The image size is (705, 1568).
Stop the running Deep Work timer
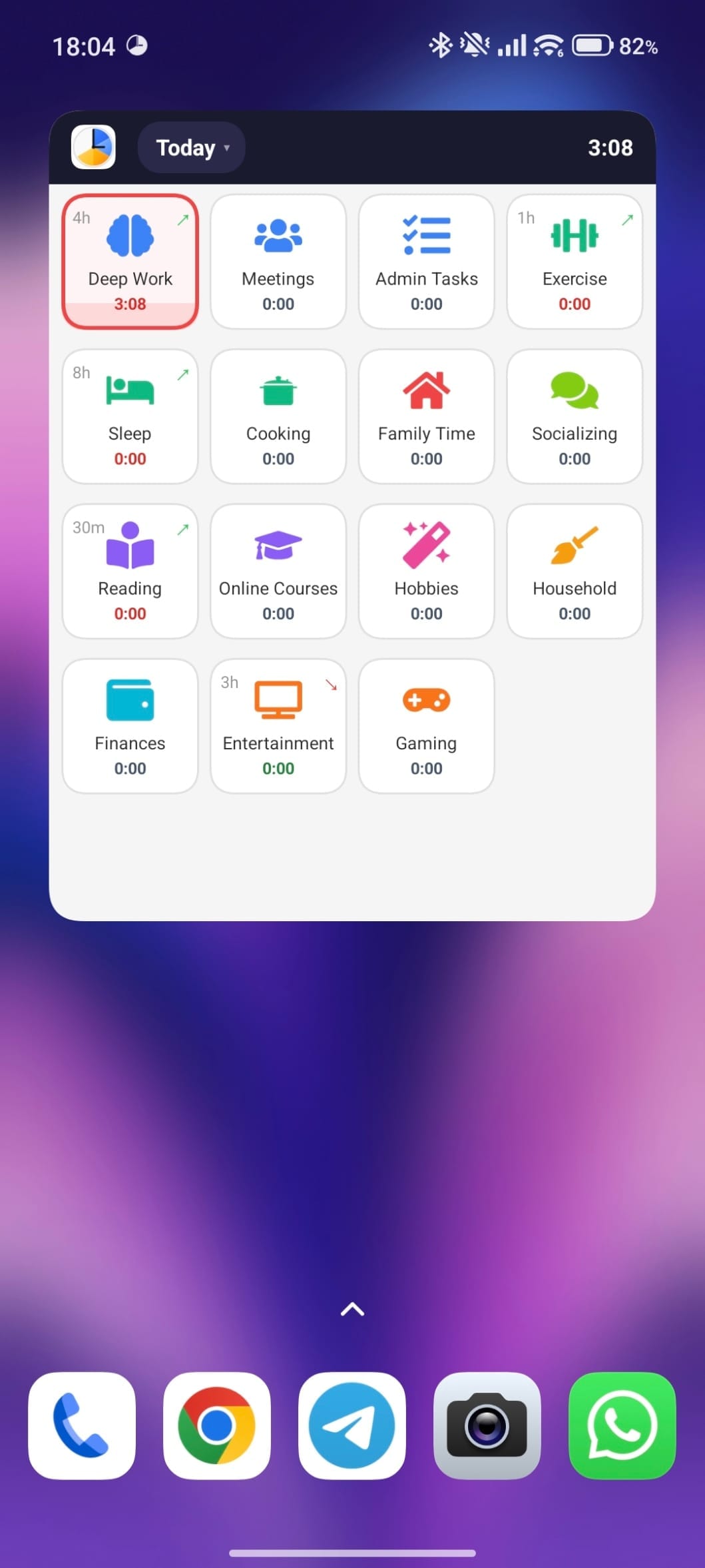130,261
